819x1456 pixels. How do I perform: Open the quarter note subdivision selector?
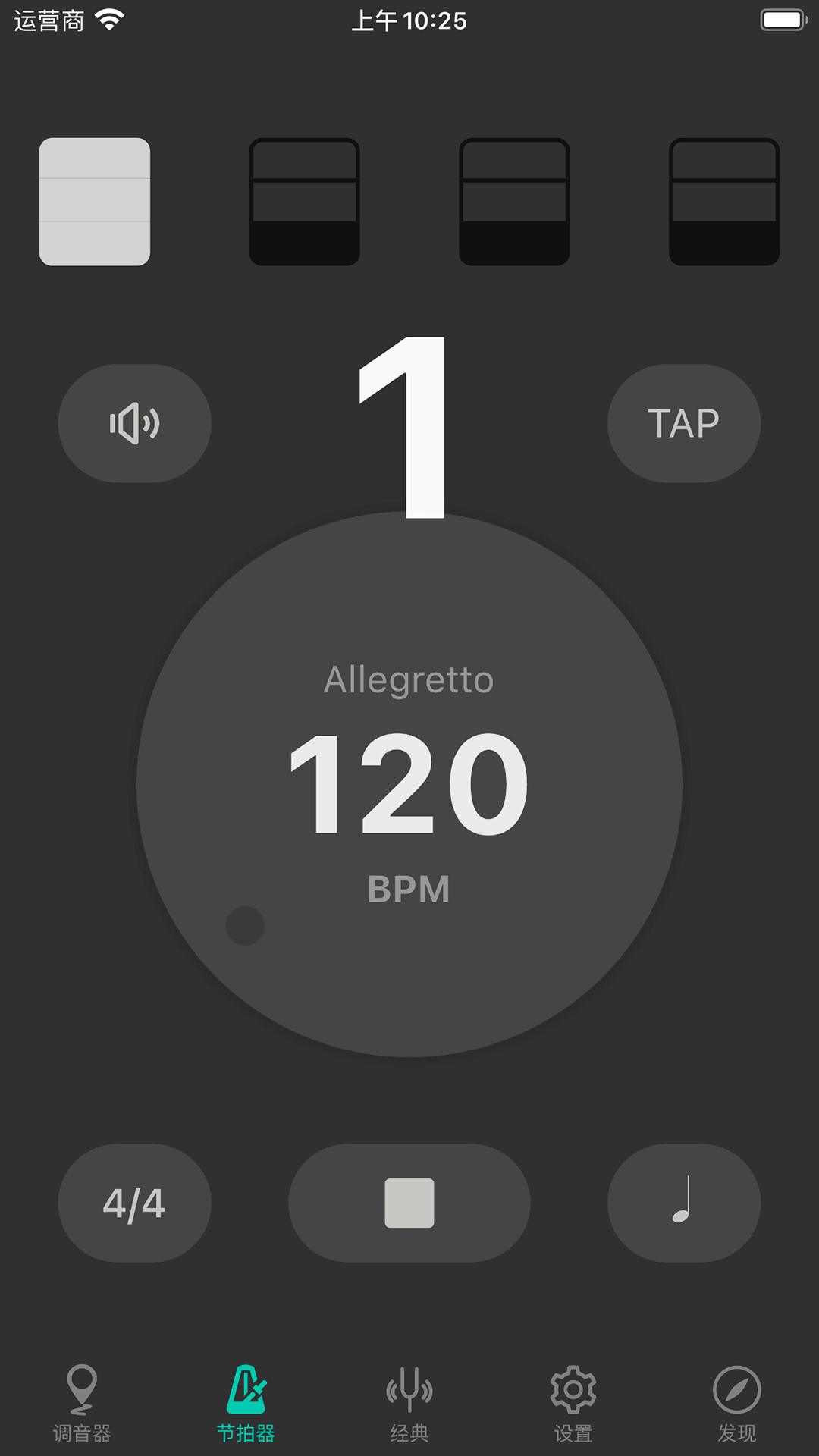683,1203
